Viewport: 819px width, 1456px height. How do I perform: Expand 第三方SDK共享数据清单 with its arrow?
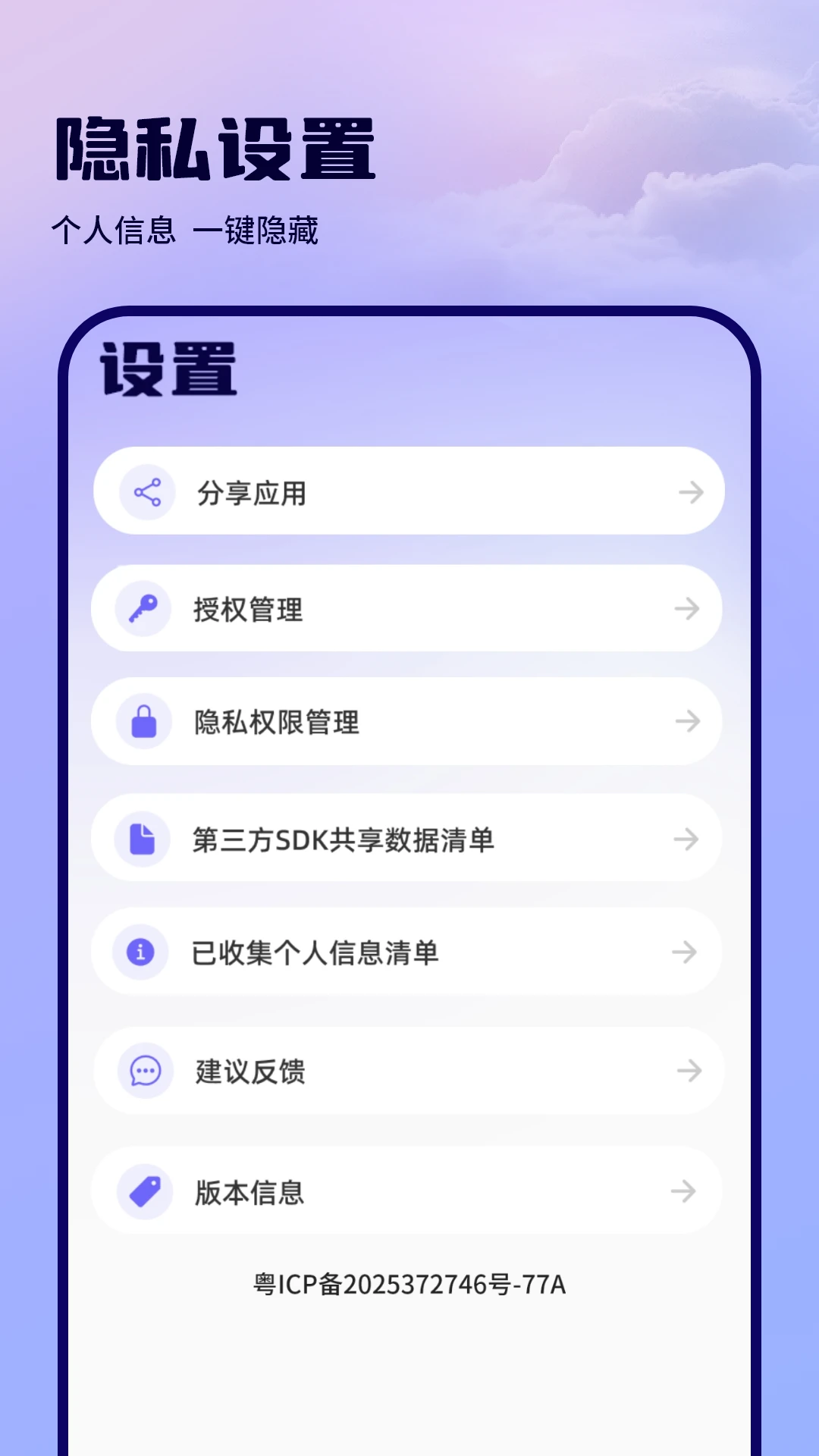tap(689, 839)
